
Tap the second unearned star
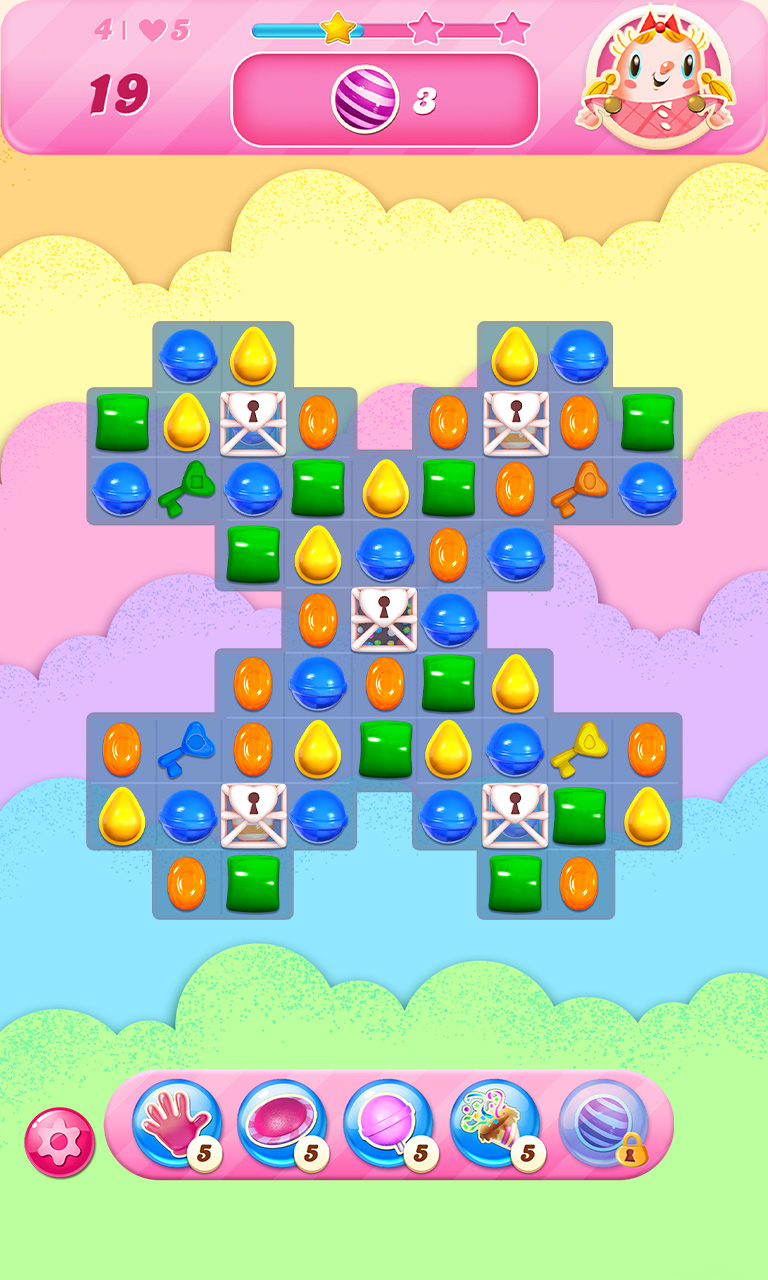pyautogui.click(x=427, y=31)
